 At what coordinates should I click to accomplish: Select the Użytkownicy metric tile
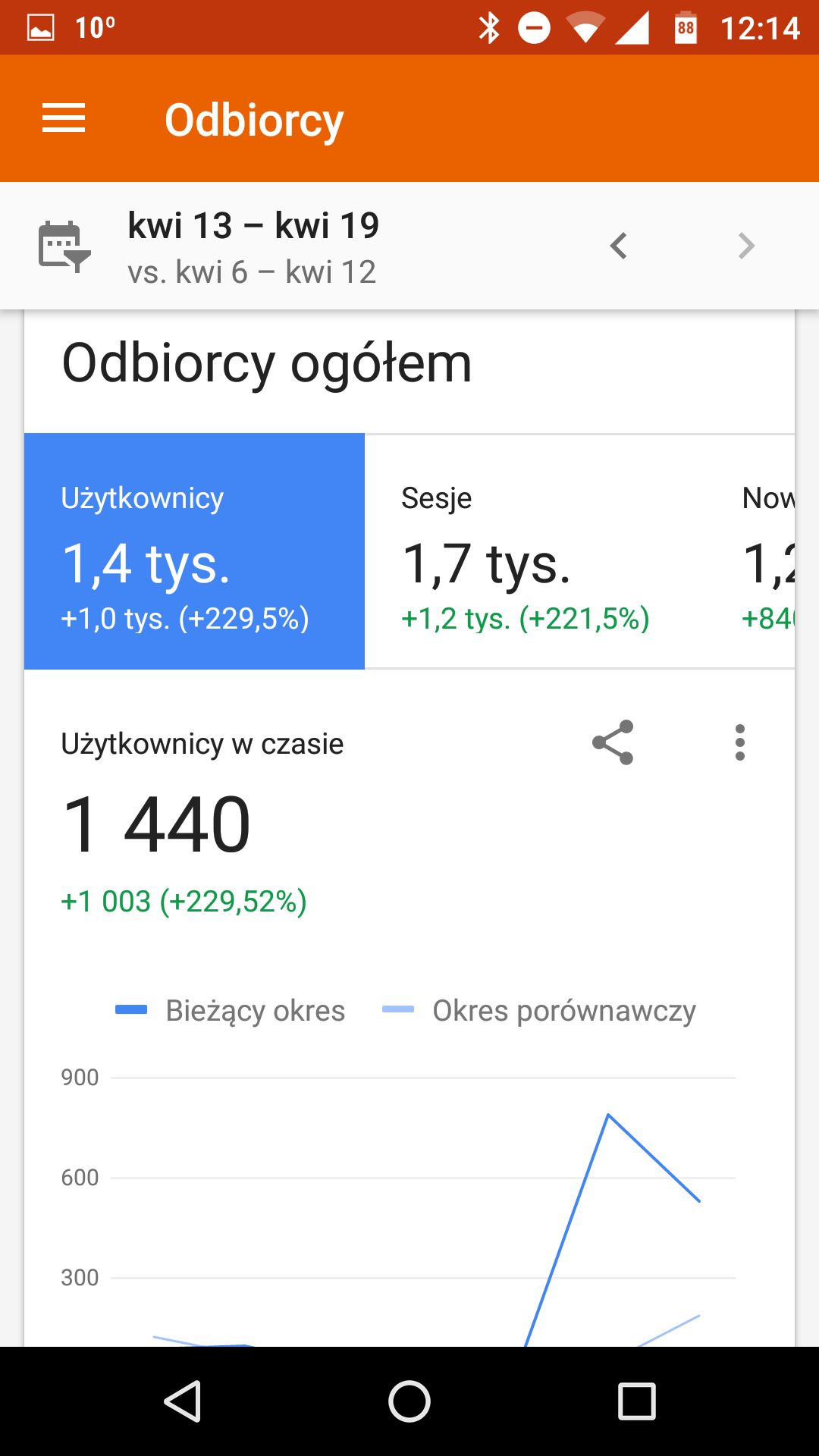tap(194, 551)
